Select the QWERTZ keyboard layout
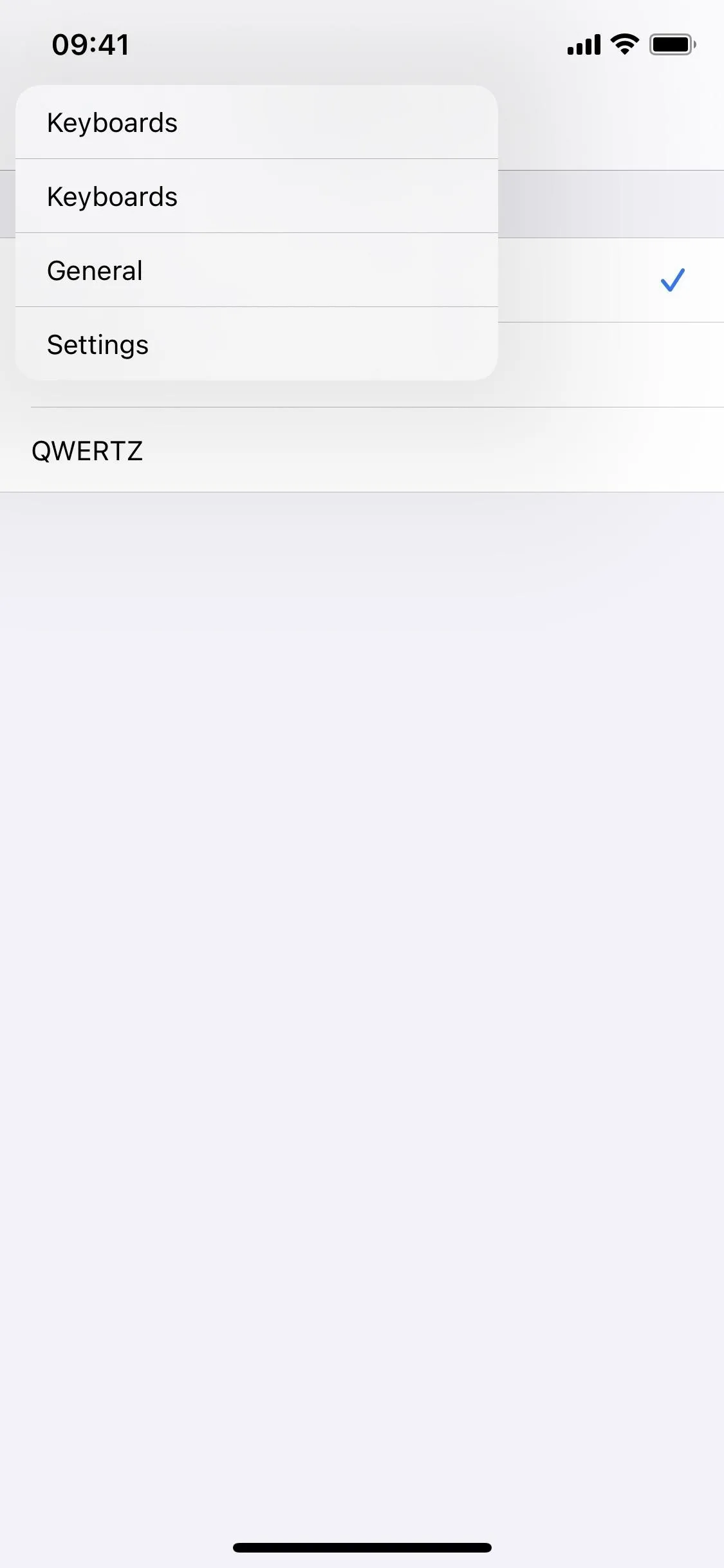The height and width of the screenshot is (1568, 724). click(362, 450)
